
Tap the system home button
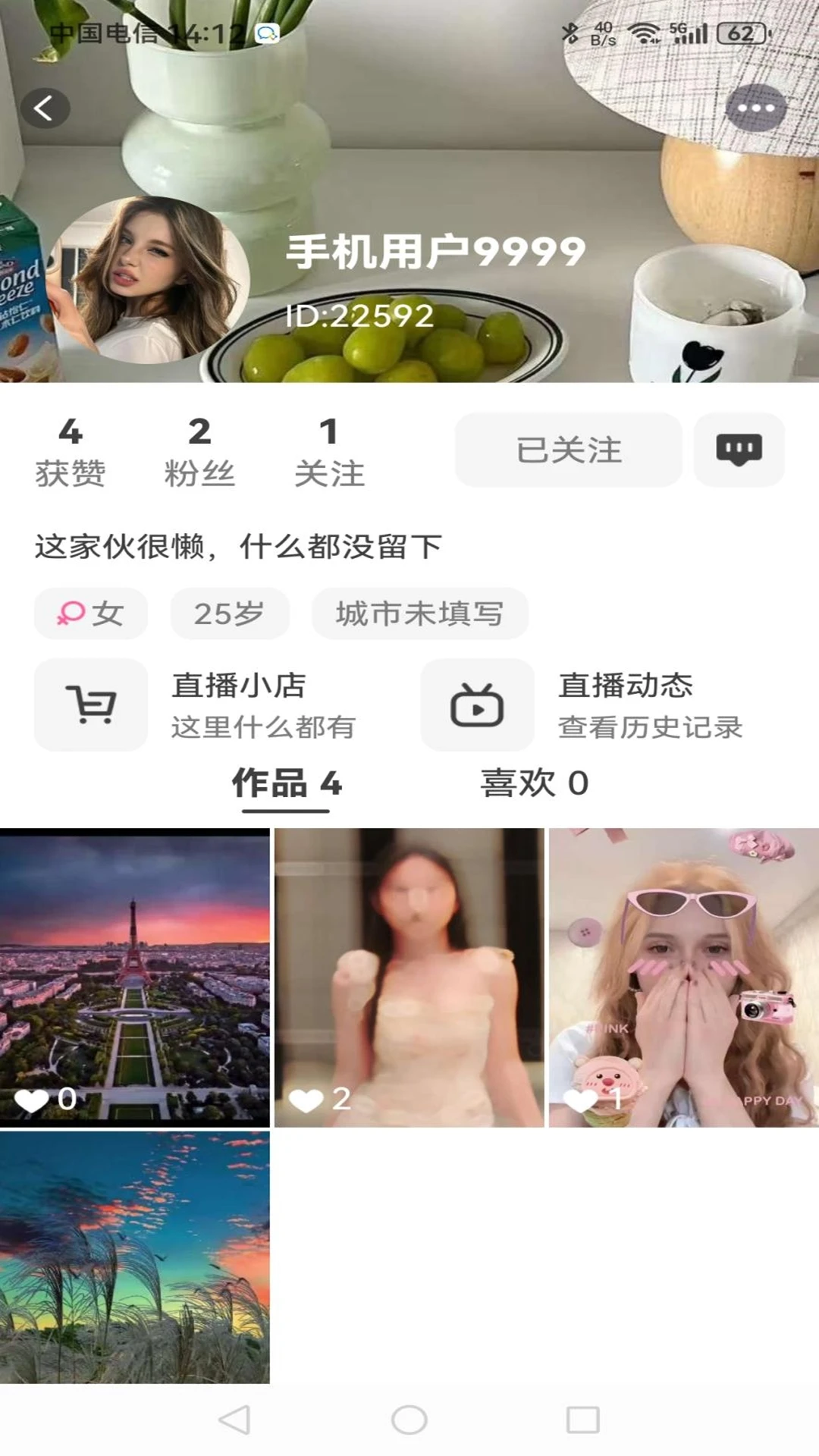tap(409, 1420)
